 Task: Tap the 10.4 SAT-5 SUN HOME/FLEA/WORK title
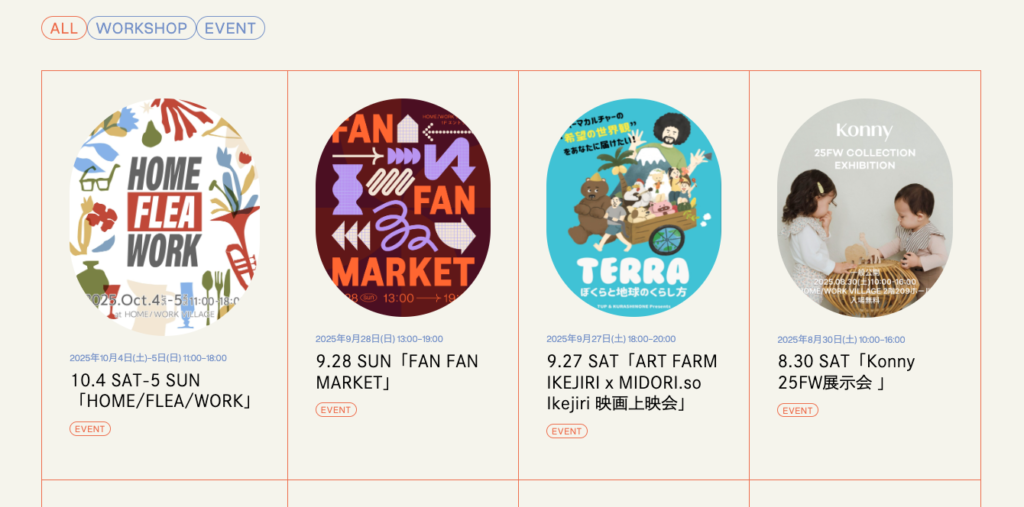161,391
